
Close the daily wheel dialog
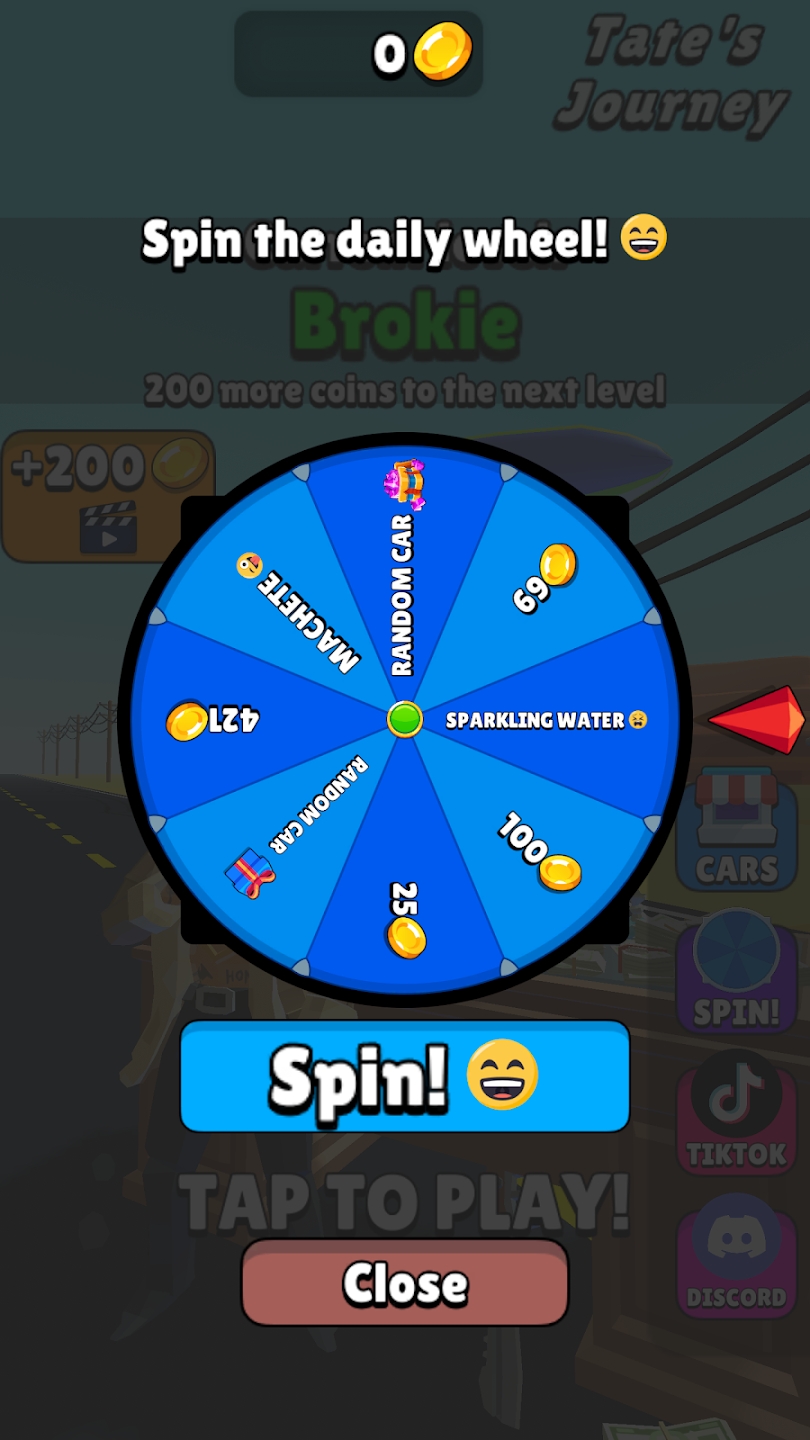click(x=404, y=1282)
